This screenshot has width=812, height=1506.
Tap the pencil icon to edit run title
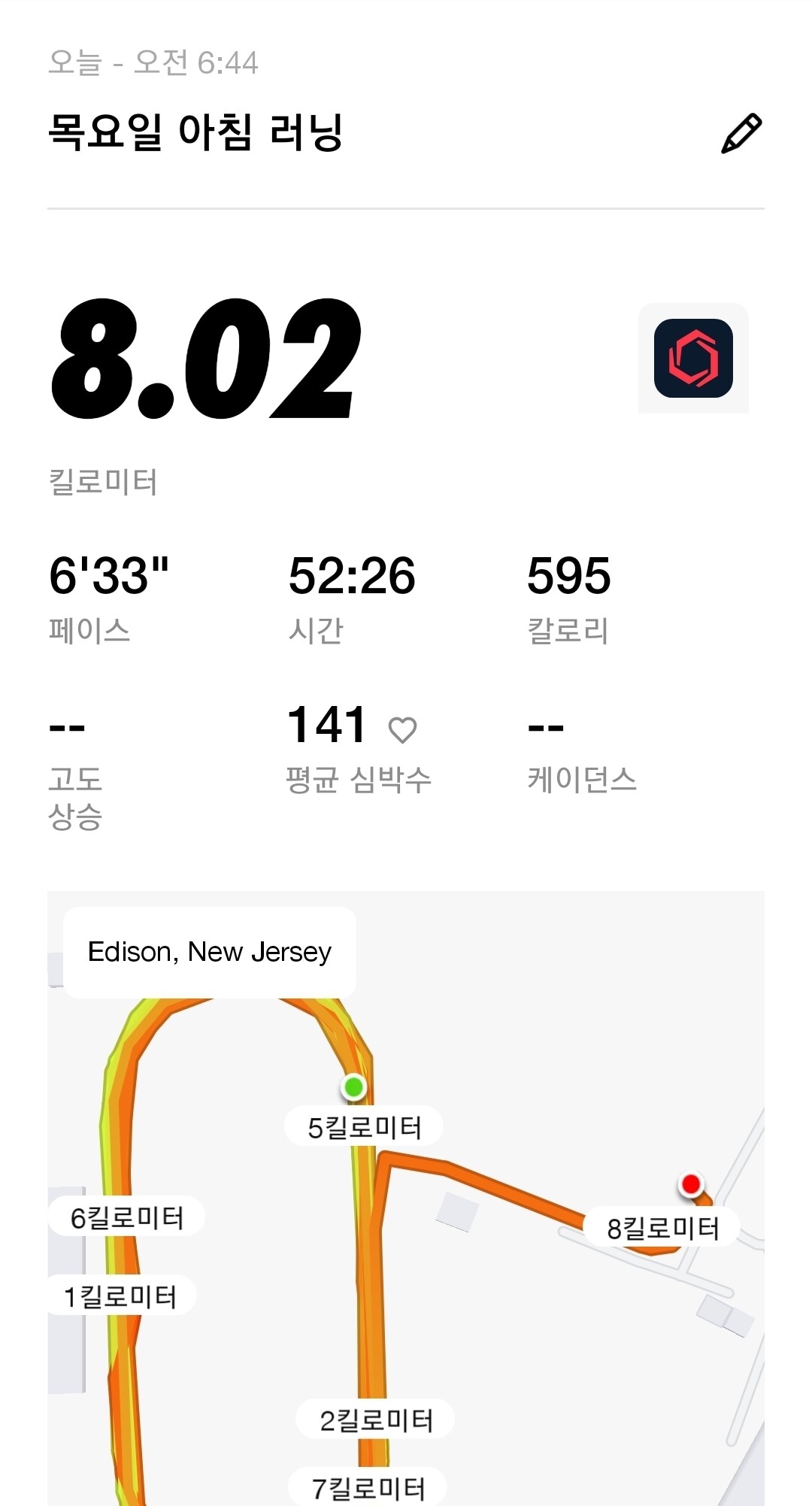point(741,134)
